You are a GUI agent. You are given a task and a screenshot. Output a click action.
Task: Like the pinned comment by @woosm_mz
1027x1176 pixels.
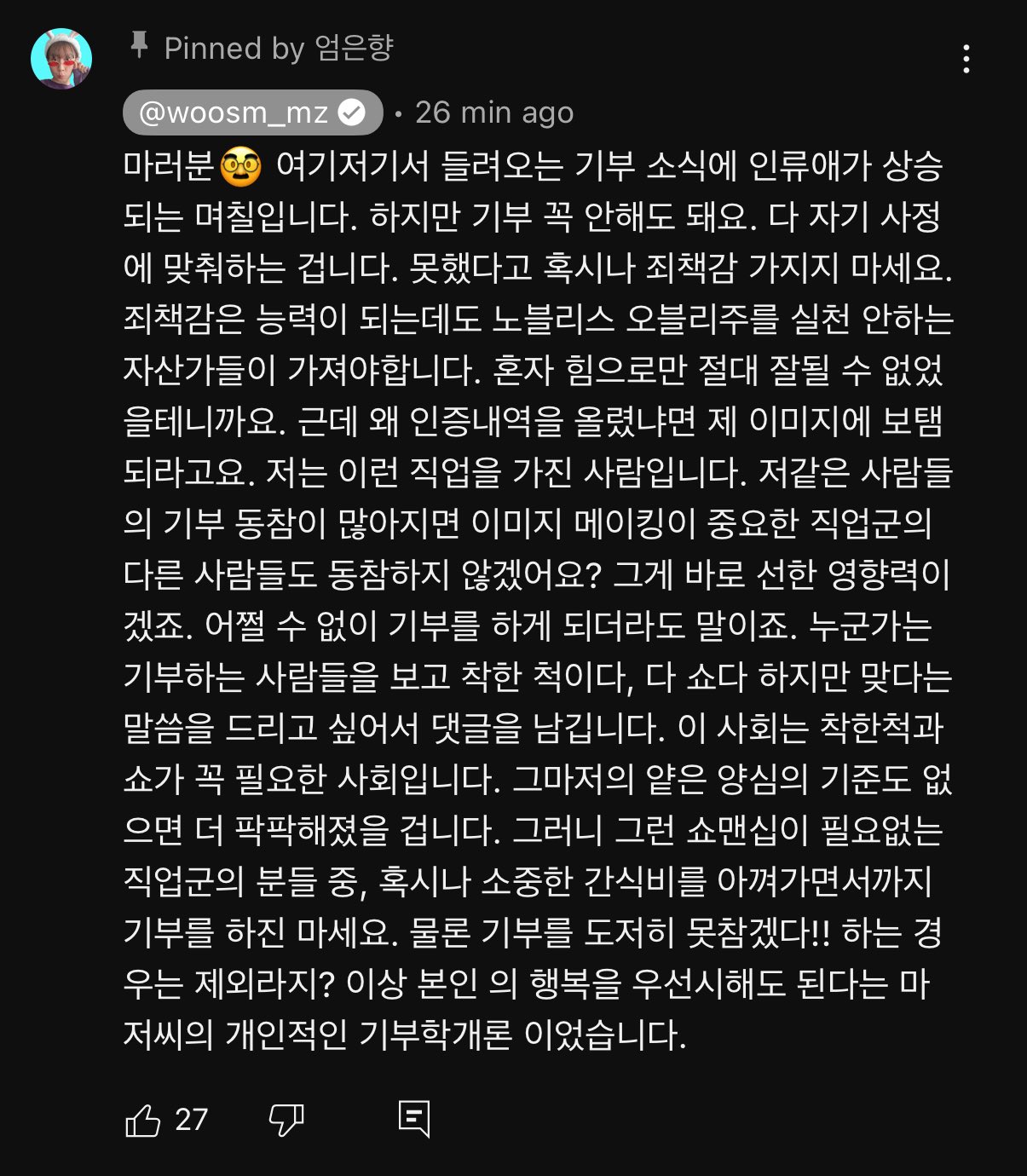[x=143, y=1120]
